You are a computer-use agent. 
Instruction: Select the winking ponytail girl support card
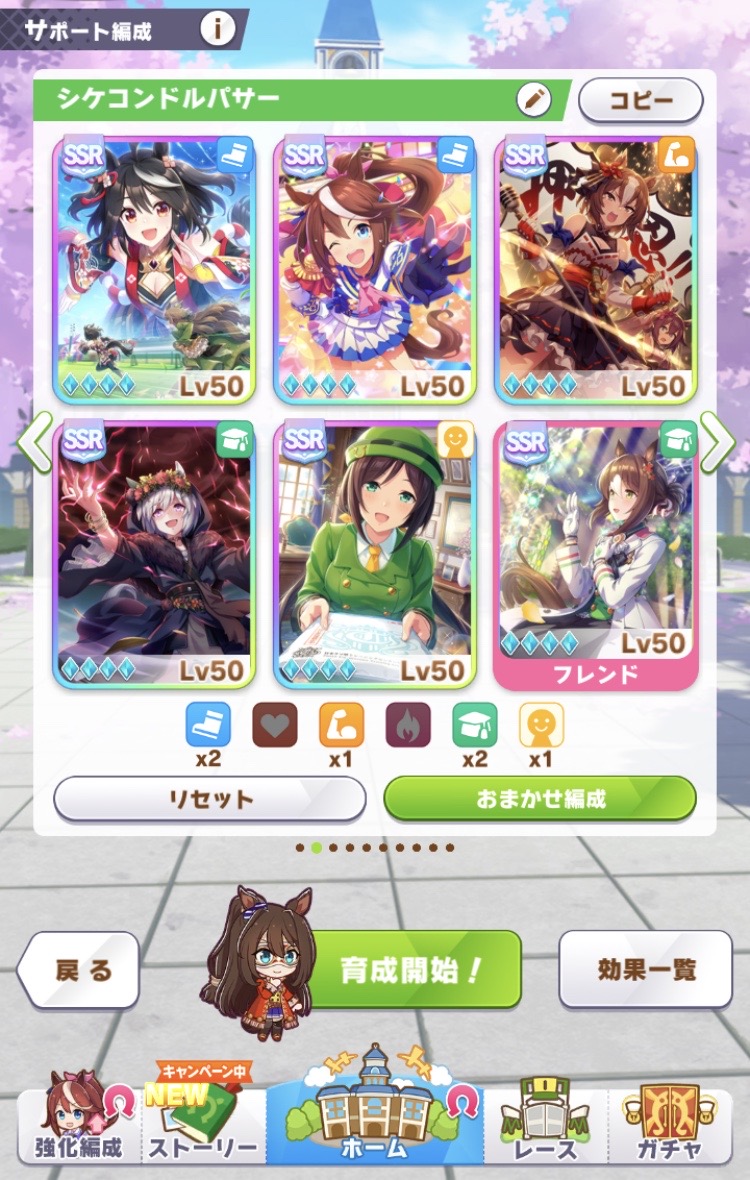[375, 270]
